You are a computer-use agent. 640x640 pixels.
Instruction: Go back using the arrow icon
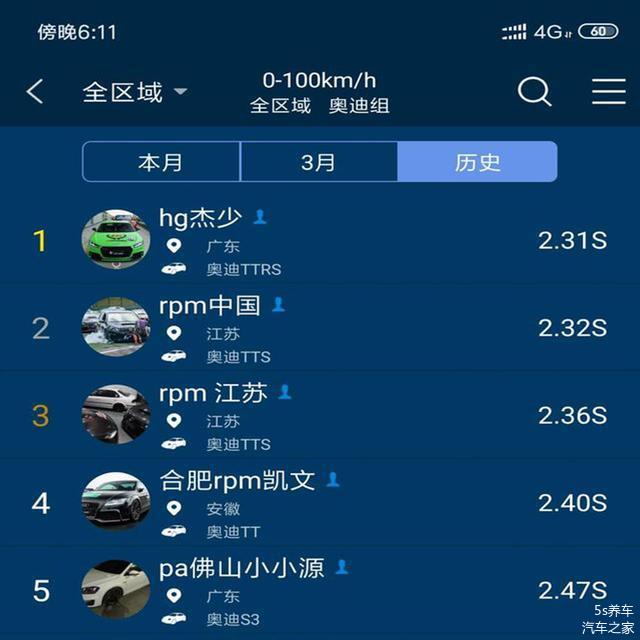35,92
